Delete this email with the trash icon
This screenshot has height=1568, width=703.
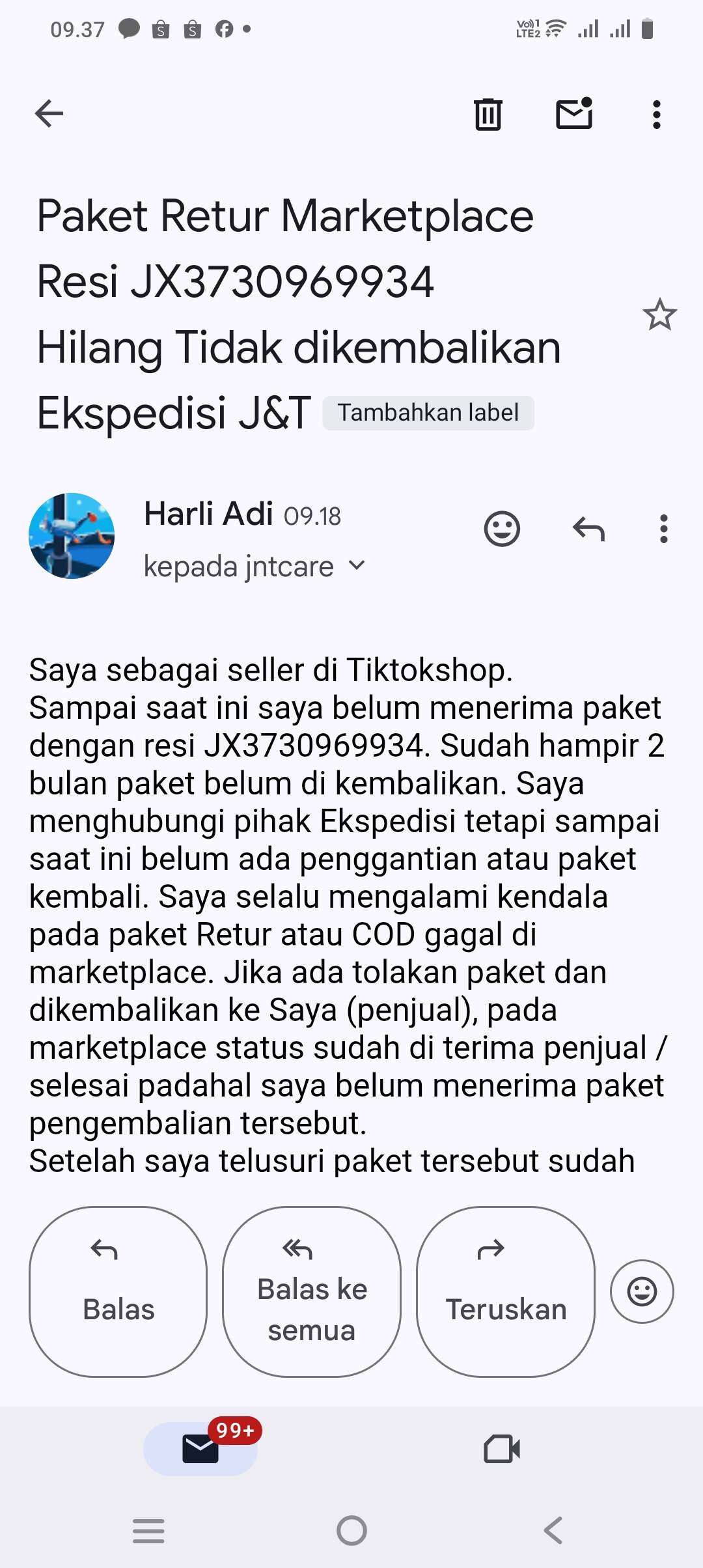point(488,115)
